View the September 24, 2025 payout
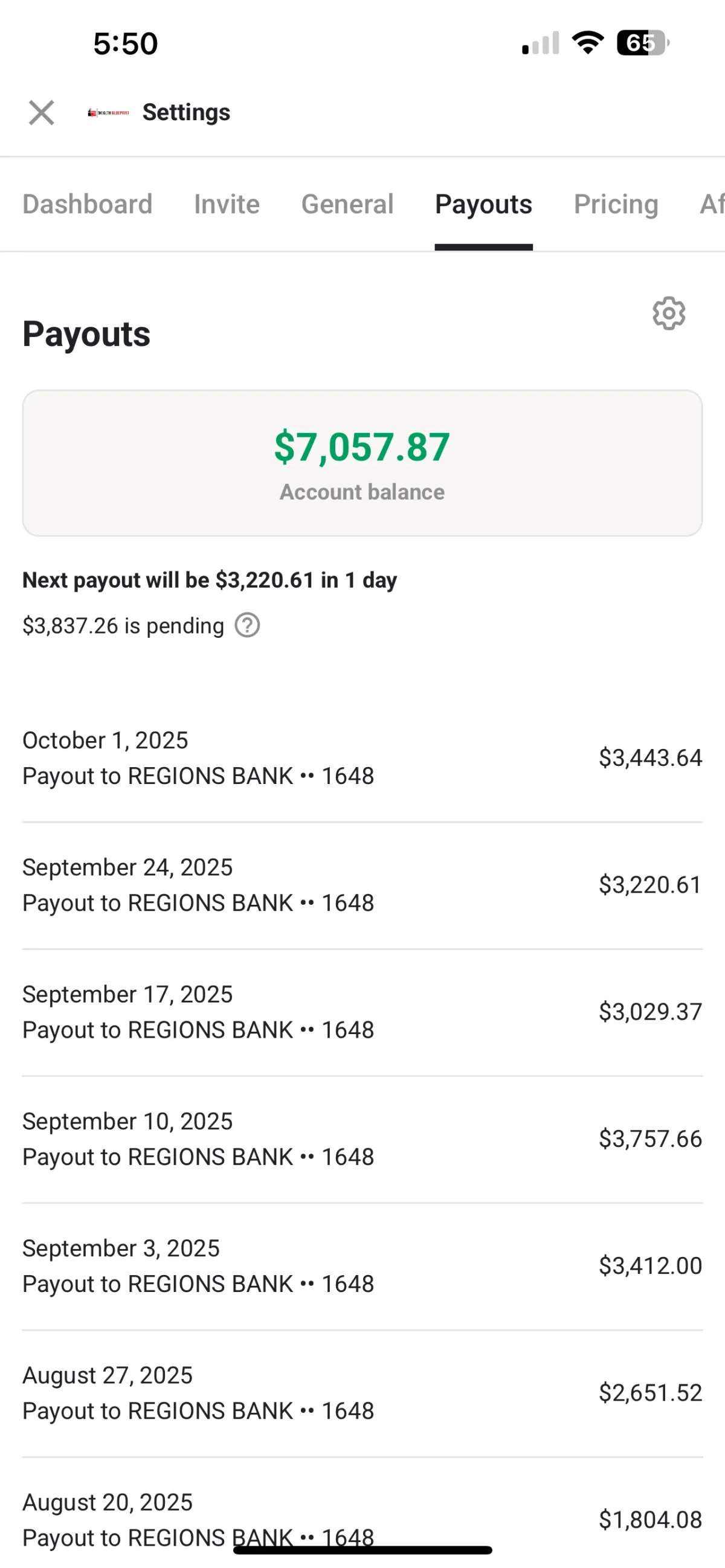Viewport: 725px width, 1568px height. pyautogui.click(x=362, y=884)
